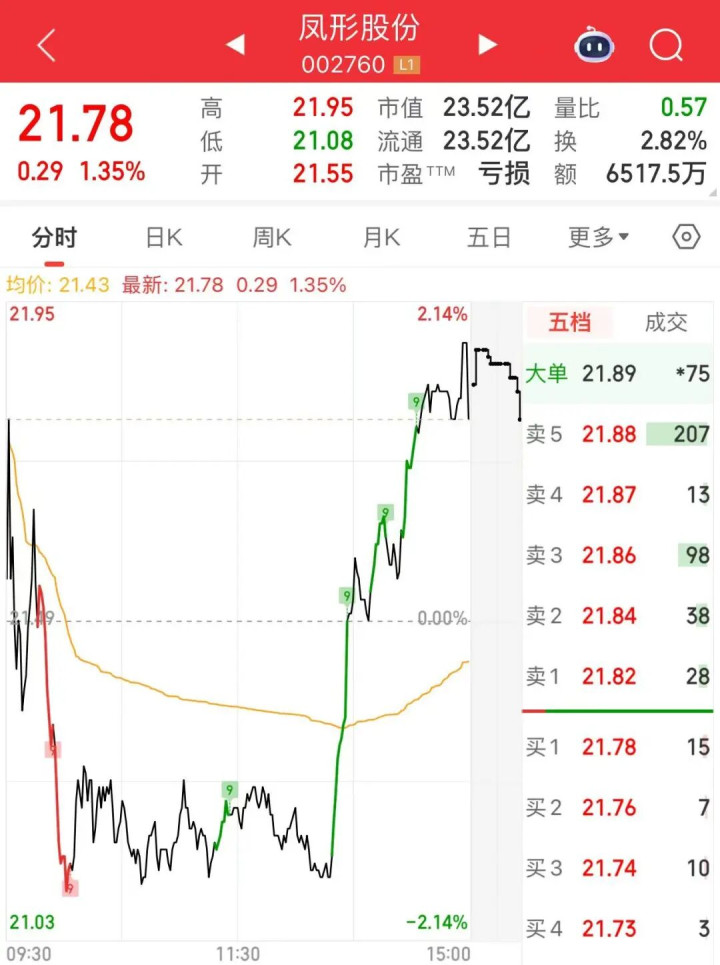Switch to the 日K chart
The width and height of the screenshot is (720, 965).
click(x=164, y=237)
